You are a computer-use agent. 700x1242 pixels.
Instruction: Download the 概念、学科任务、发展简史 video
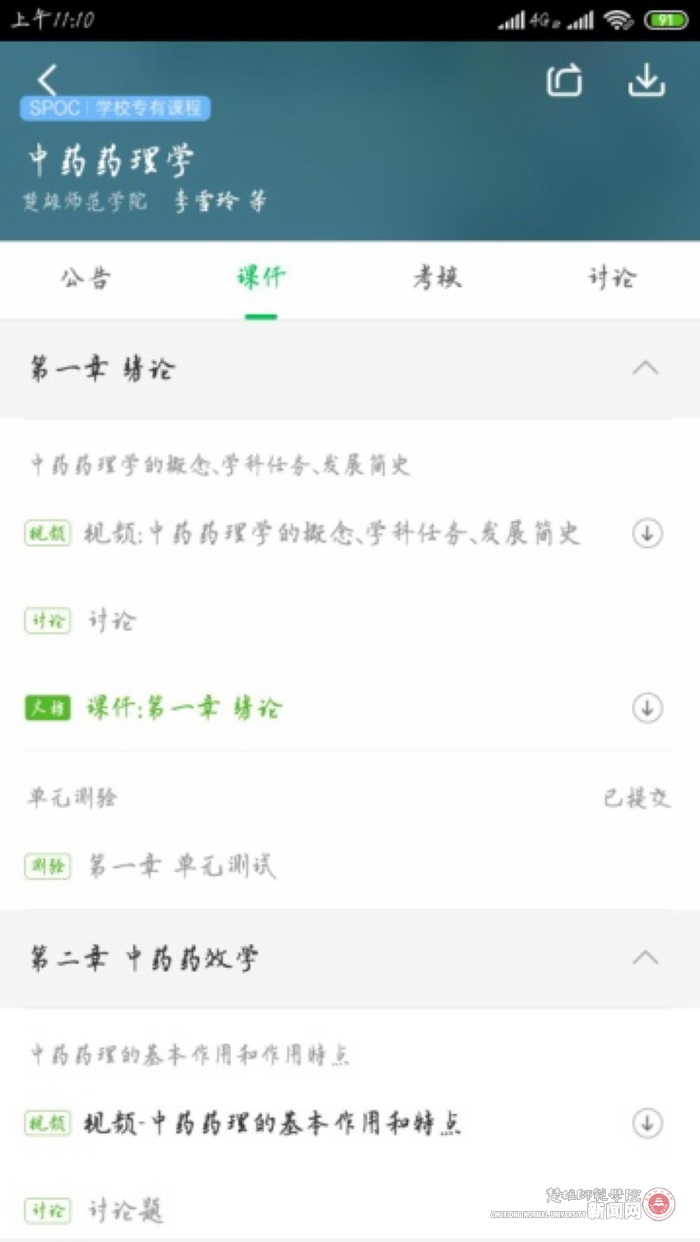[x=648, y=534]
